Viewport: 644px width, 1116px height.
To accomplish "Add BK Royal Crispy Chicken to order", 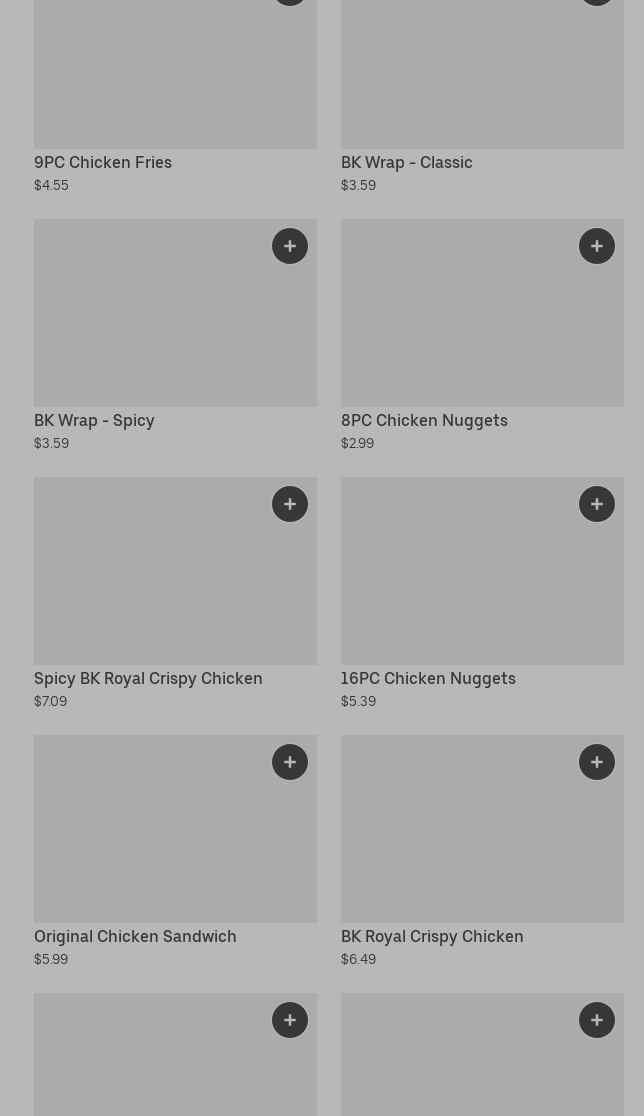I will pyautogui.click(x=597, y=762).
